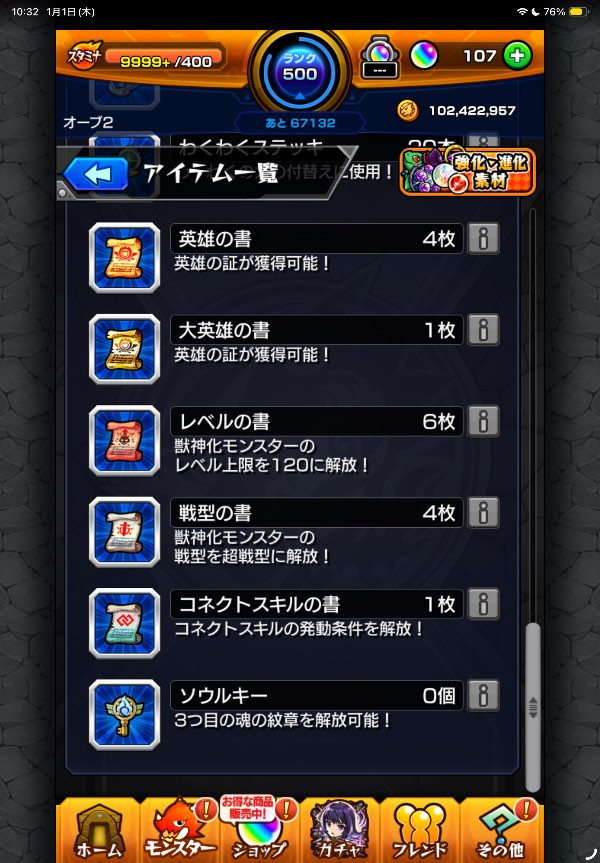Go to the ショップ tab
Screen dimensions: 600x863
258,830
